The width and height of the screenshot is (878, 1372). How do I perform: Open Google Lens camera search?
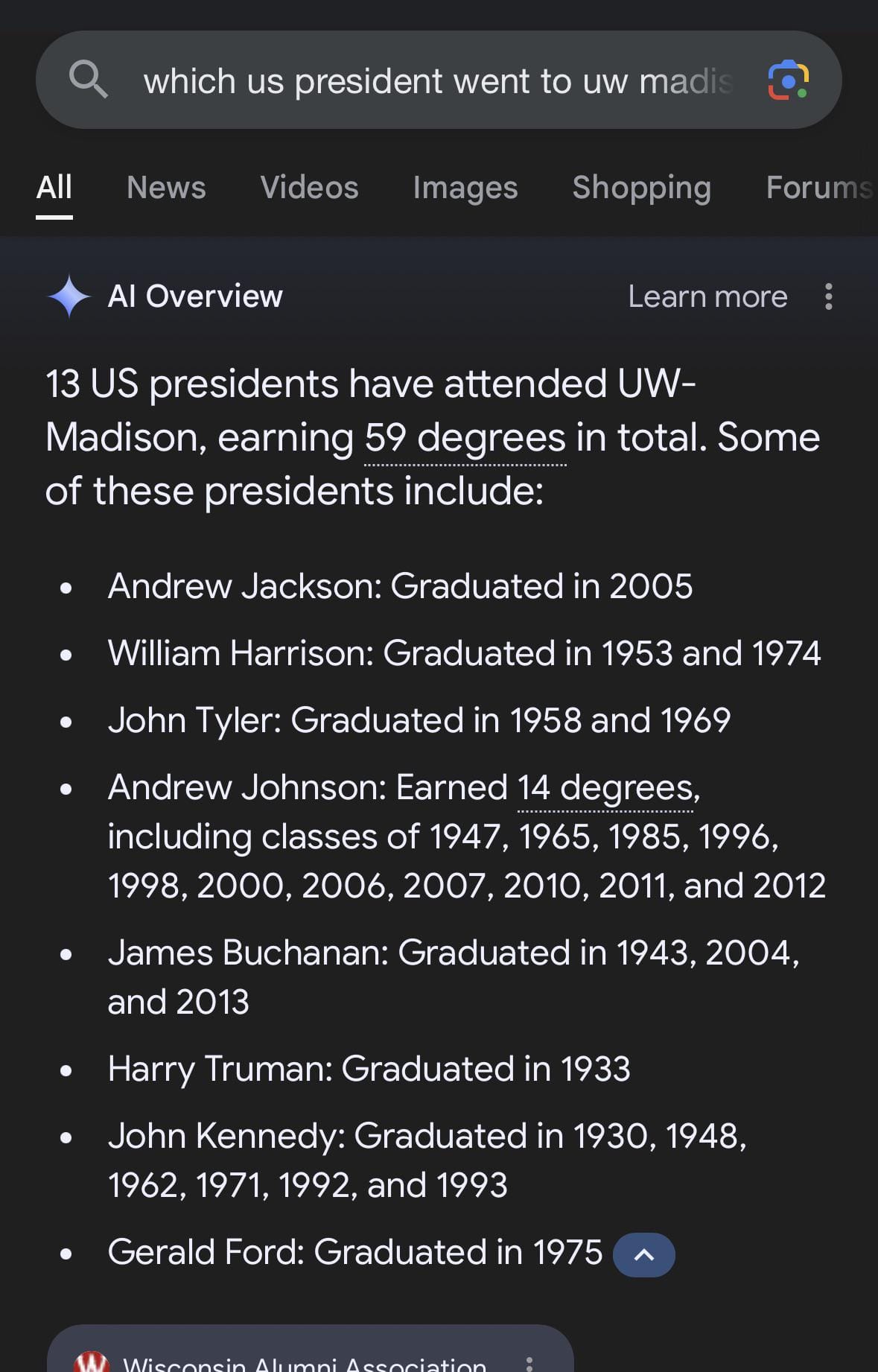tap(788, 80)
